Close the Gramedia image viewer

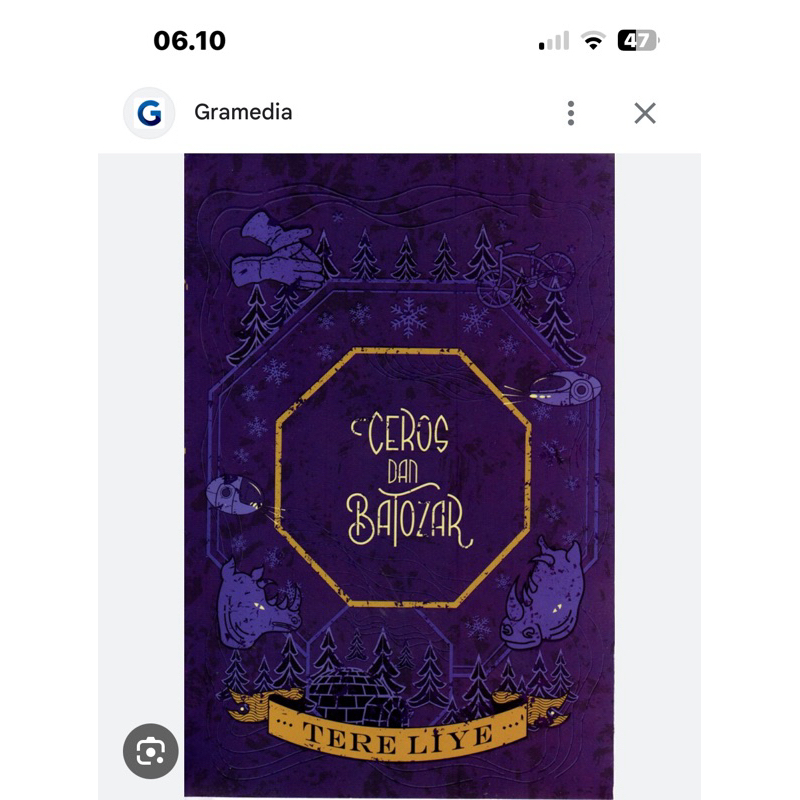click(x=645, y=113)
